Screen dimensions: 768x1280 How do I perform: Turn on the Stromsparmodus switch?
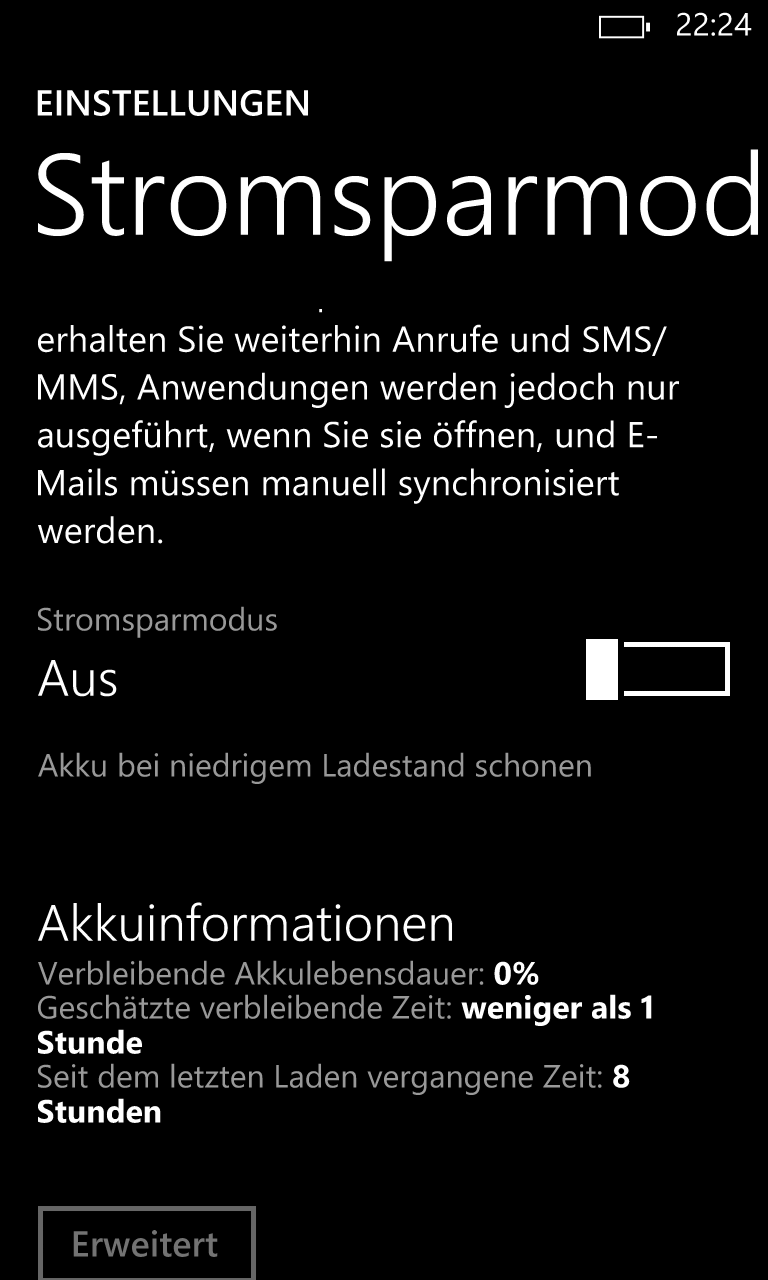pos(658,670)
